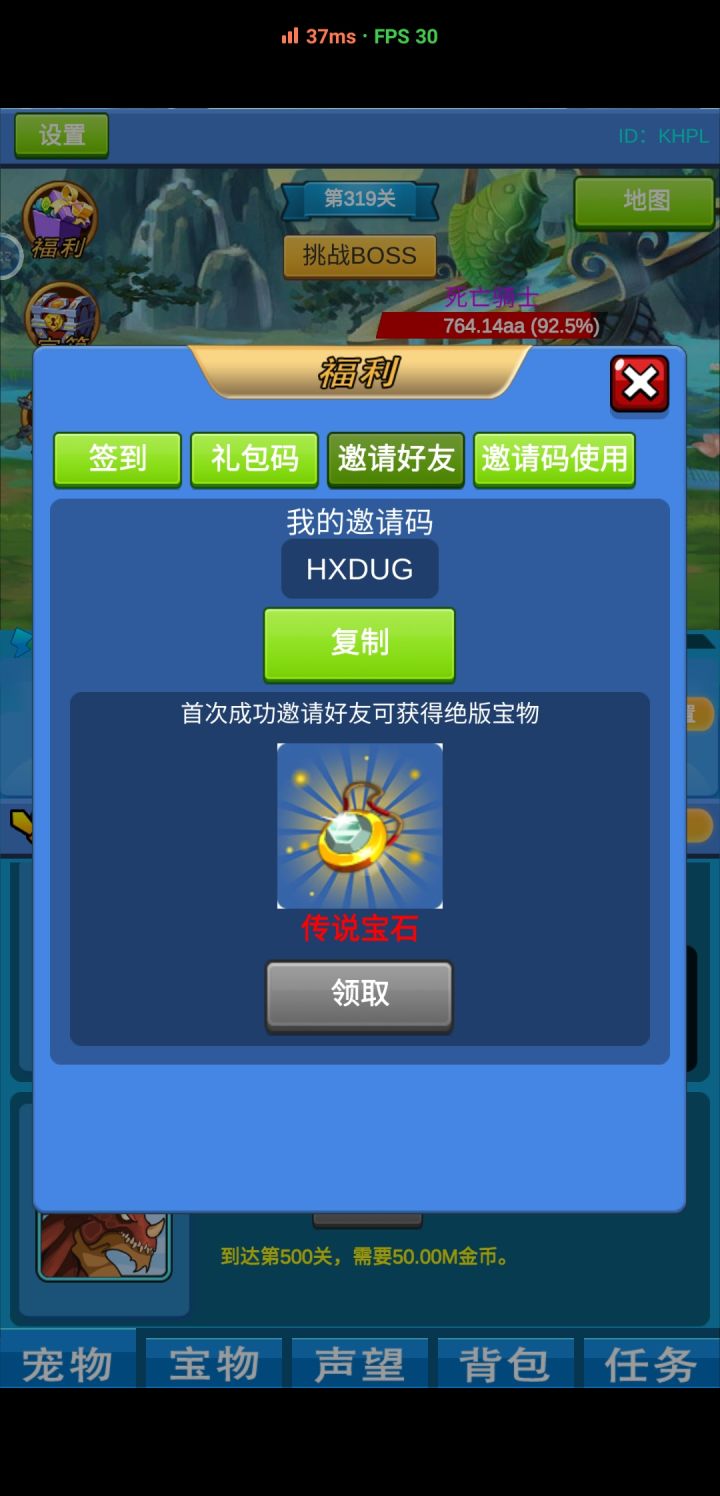Screen dimensions: 720x1496
Task: Open the 宝箱 treasure chest icon
Action: [x=62, y=310]
